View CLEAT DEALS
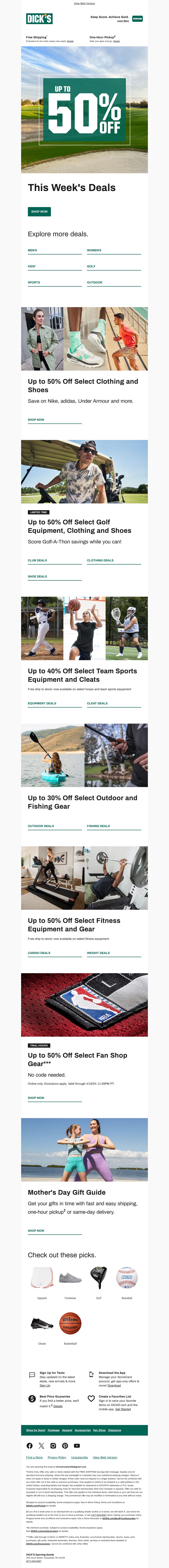The image size is (169, 1568). [97, 703]
